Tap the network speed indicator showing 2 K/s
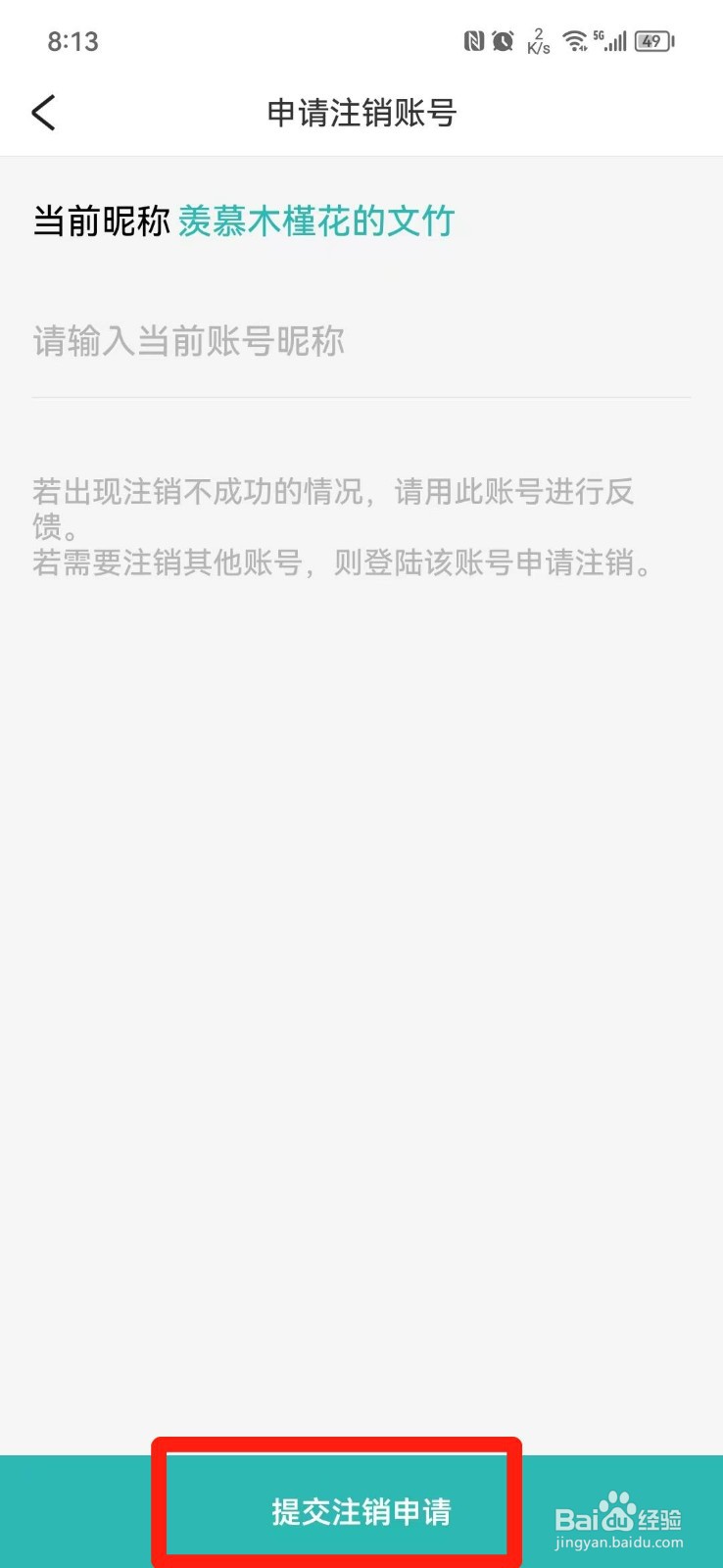Image resolution: width=723 pixels, height=1568 pixels. [537, 40]
